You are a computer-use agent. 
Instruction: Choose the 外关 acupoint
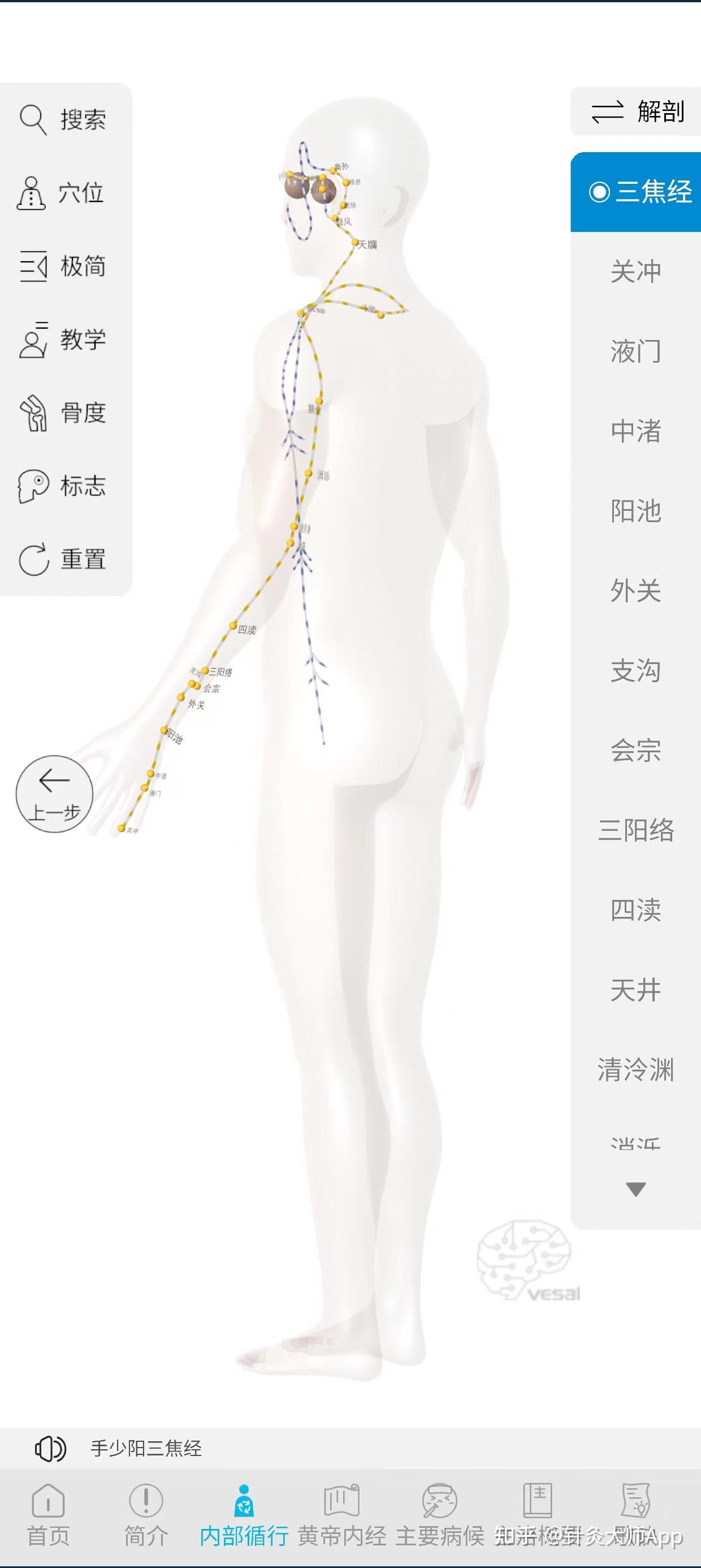tap(636, 591)
